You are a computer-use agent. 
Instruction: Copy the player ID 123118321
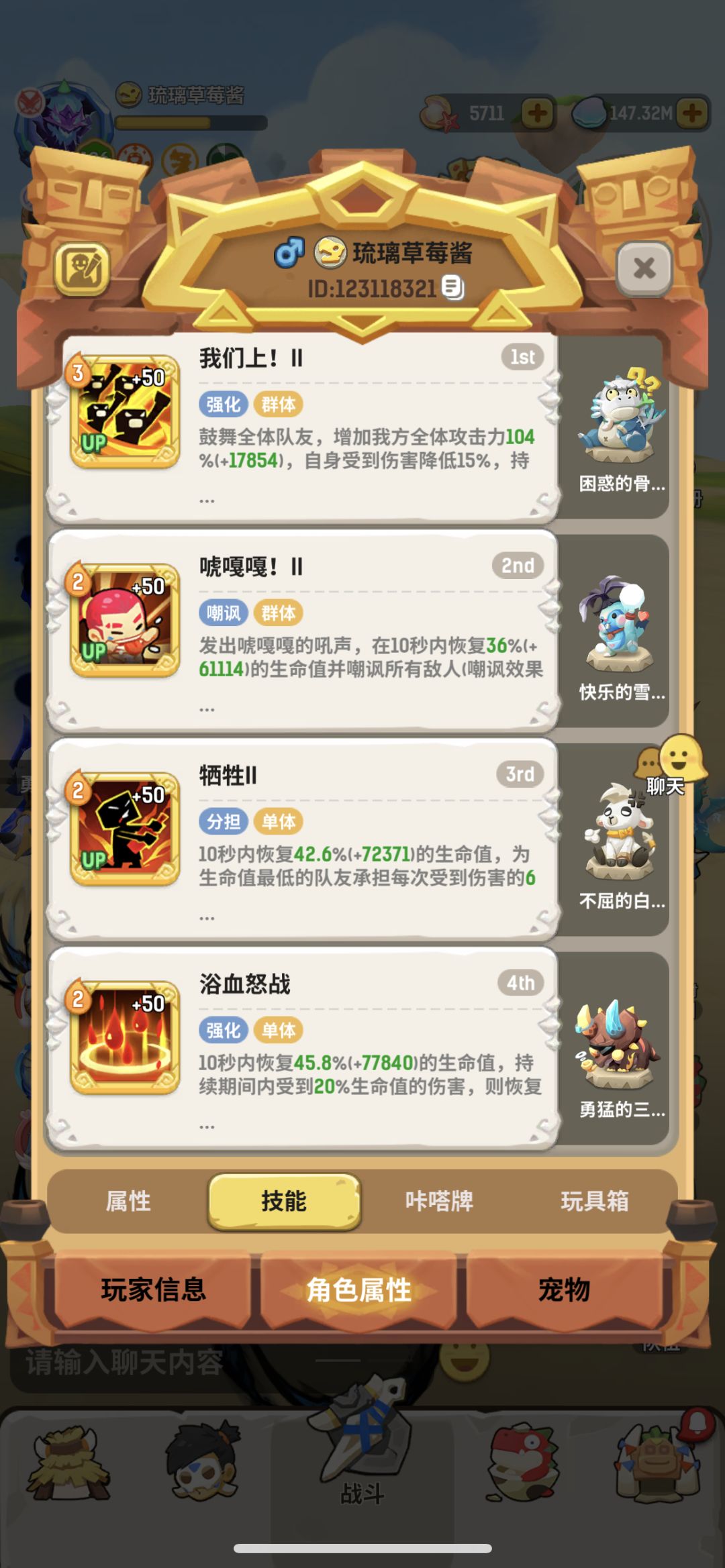pyautogui.click(x=453, y=288)
